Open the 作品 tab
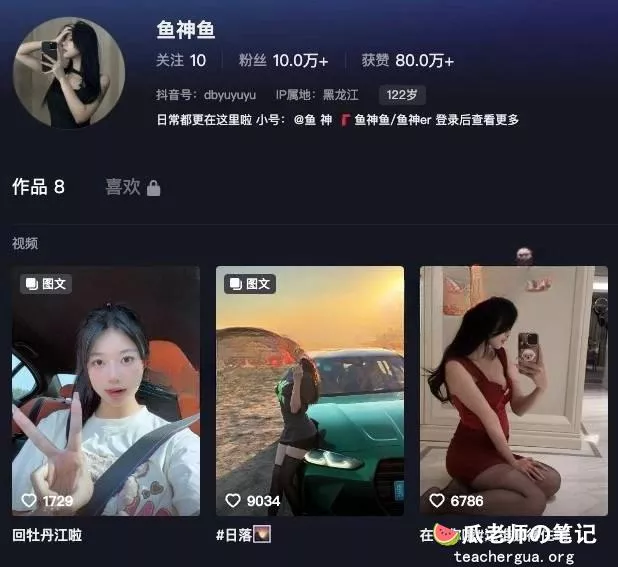Viewport: 618px width, 567px height. point(38,187)
